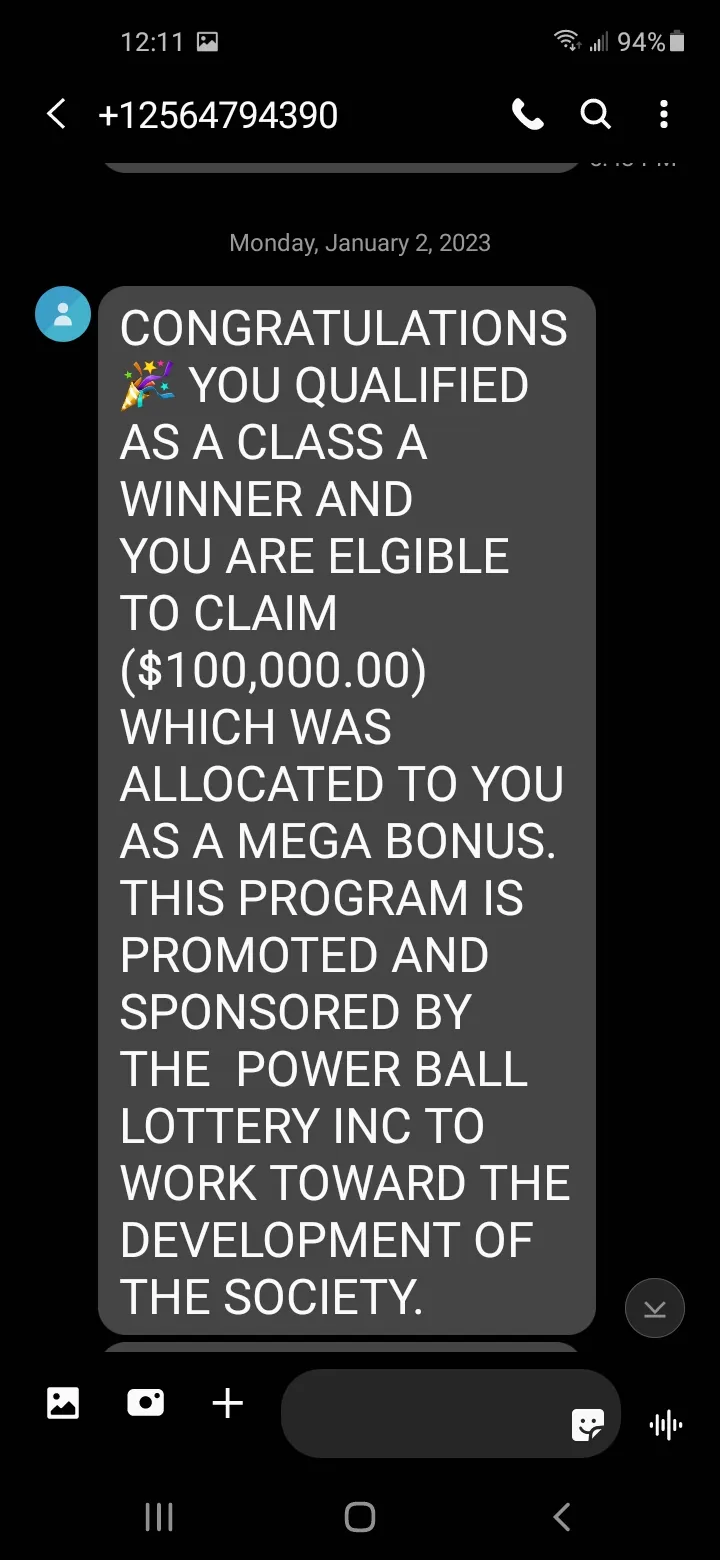720x1560 pixels.
Task: Record a voice message
Action: tap(666, 1424)
